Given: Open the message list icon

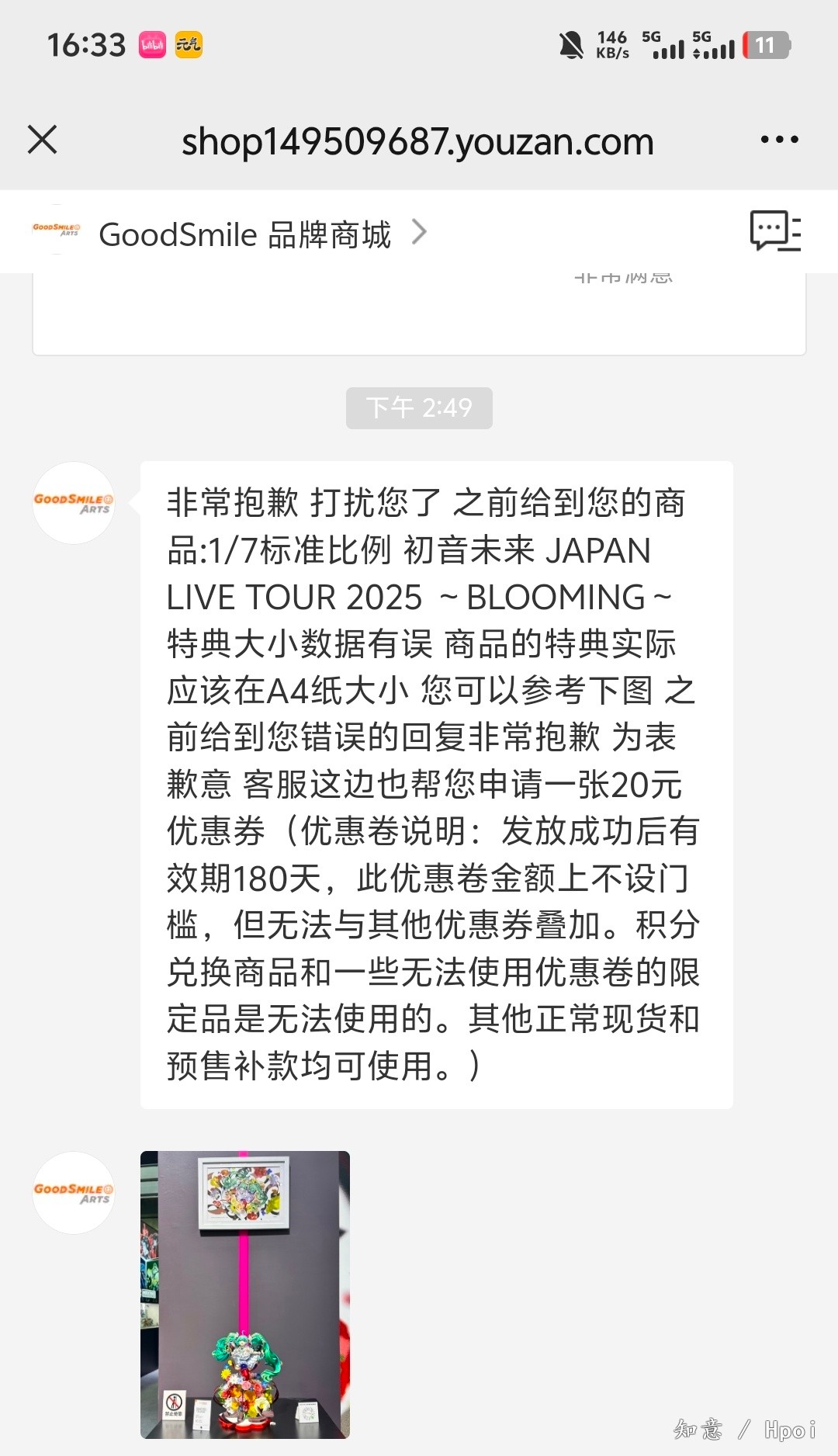Looking at the screenshot, I should [774, 231].
